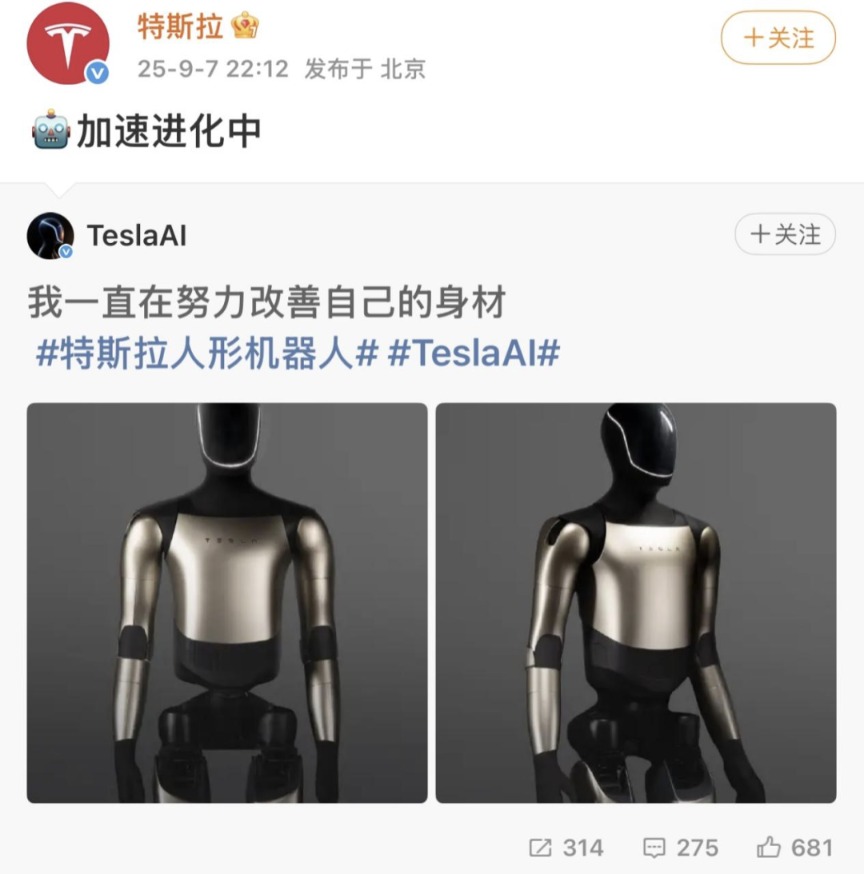The image size is (864, 874).
Task: Follow the TeslaAI account
Action: 784,235
